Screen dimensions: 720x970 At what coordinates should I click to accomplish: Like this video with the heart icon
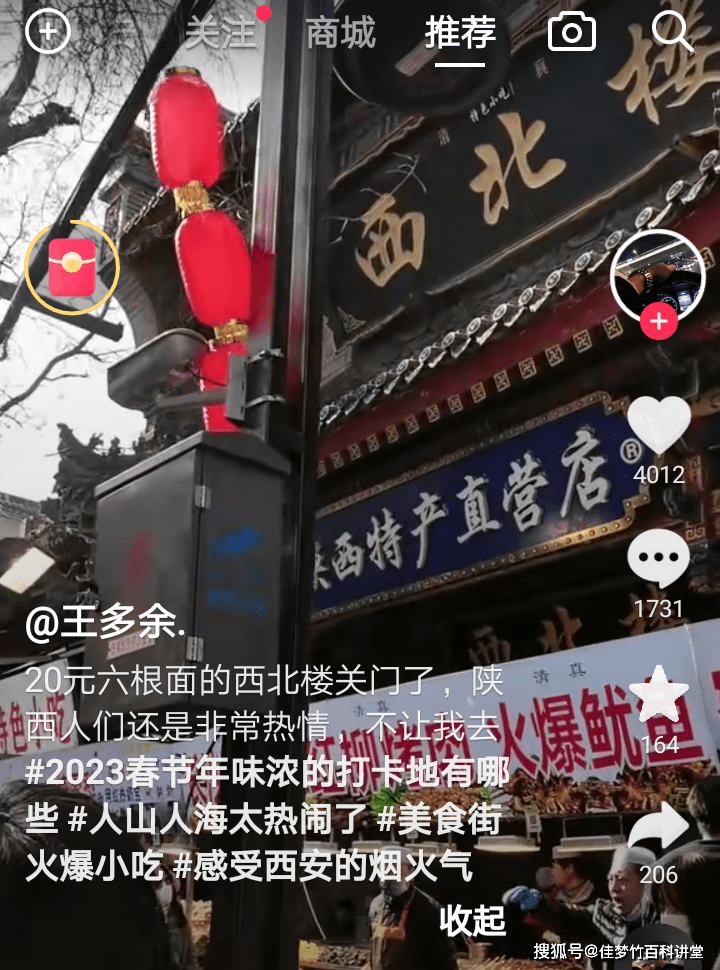[658, 424]
